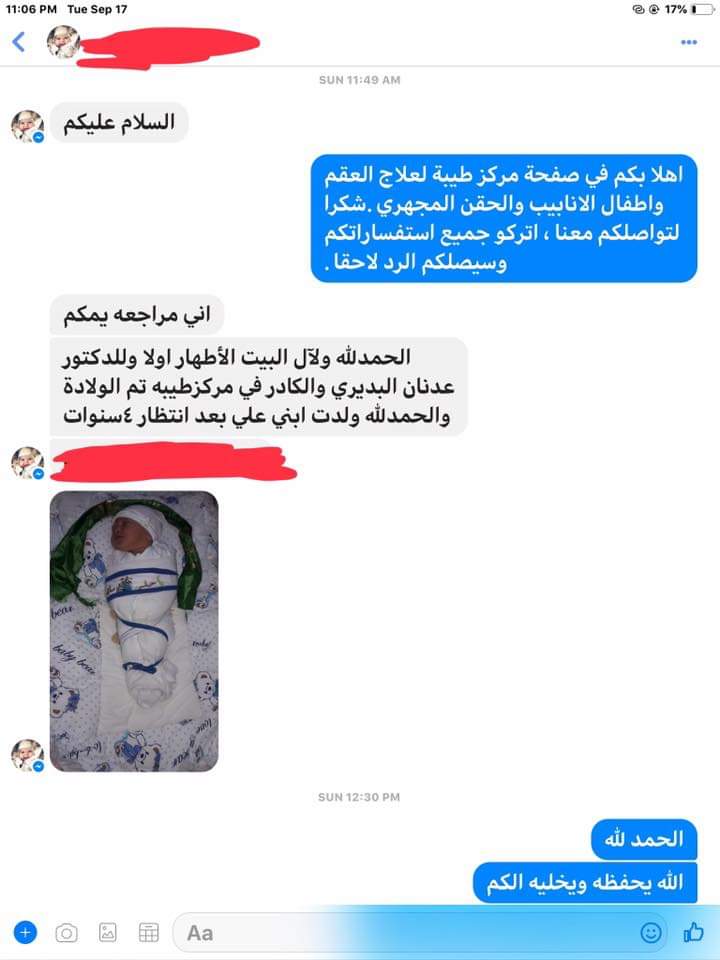Go back to the conversation list
Viewport: 720px width, 960px height.
click(x=18, y=42)
